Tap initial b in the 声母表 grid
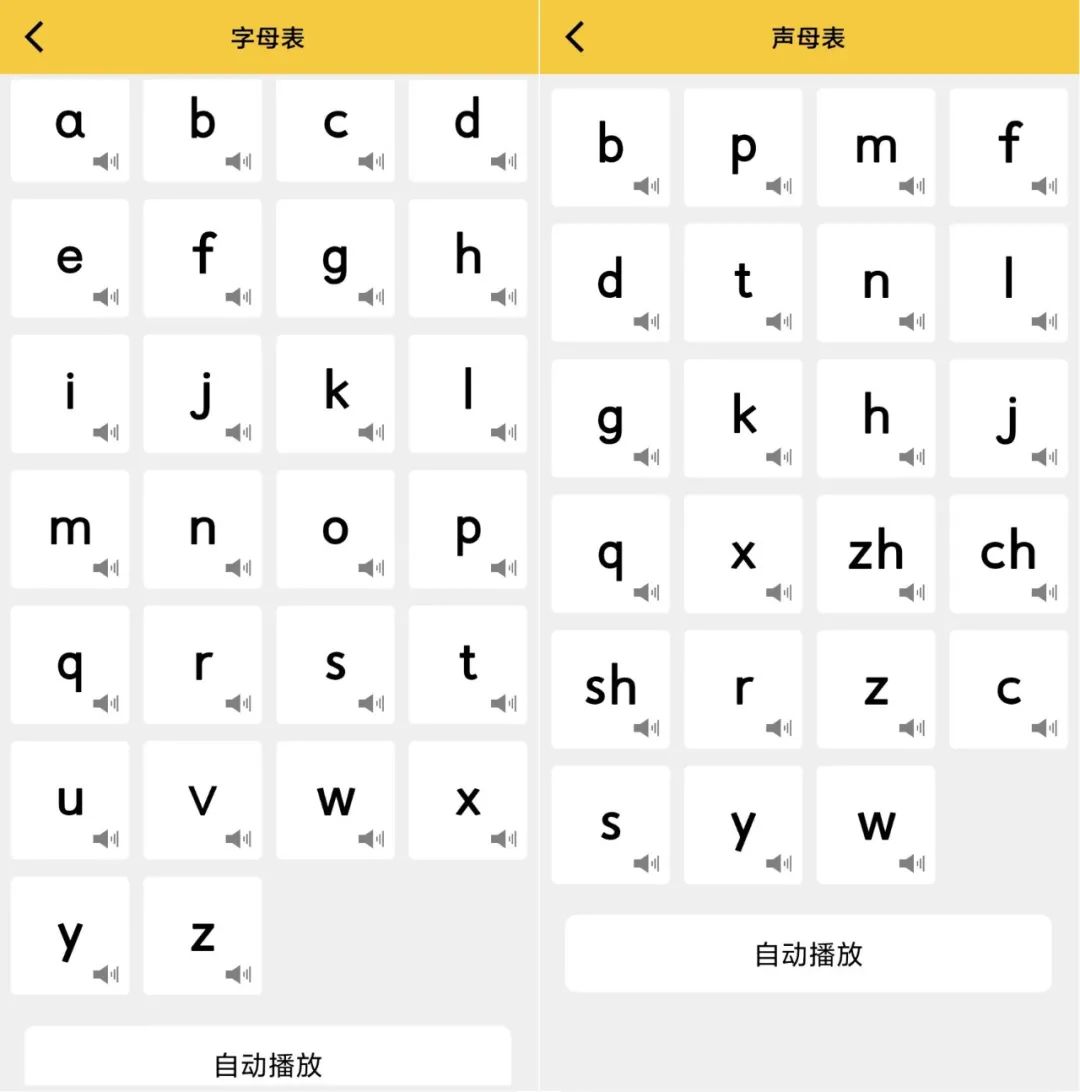 (610, 147)
